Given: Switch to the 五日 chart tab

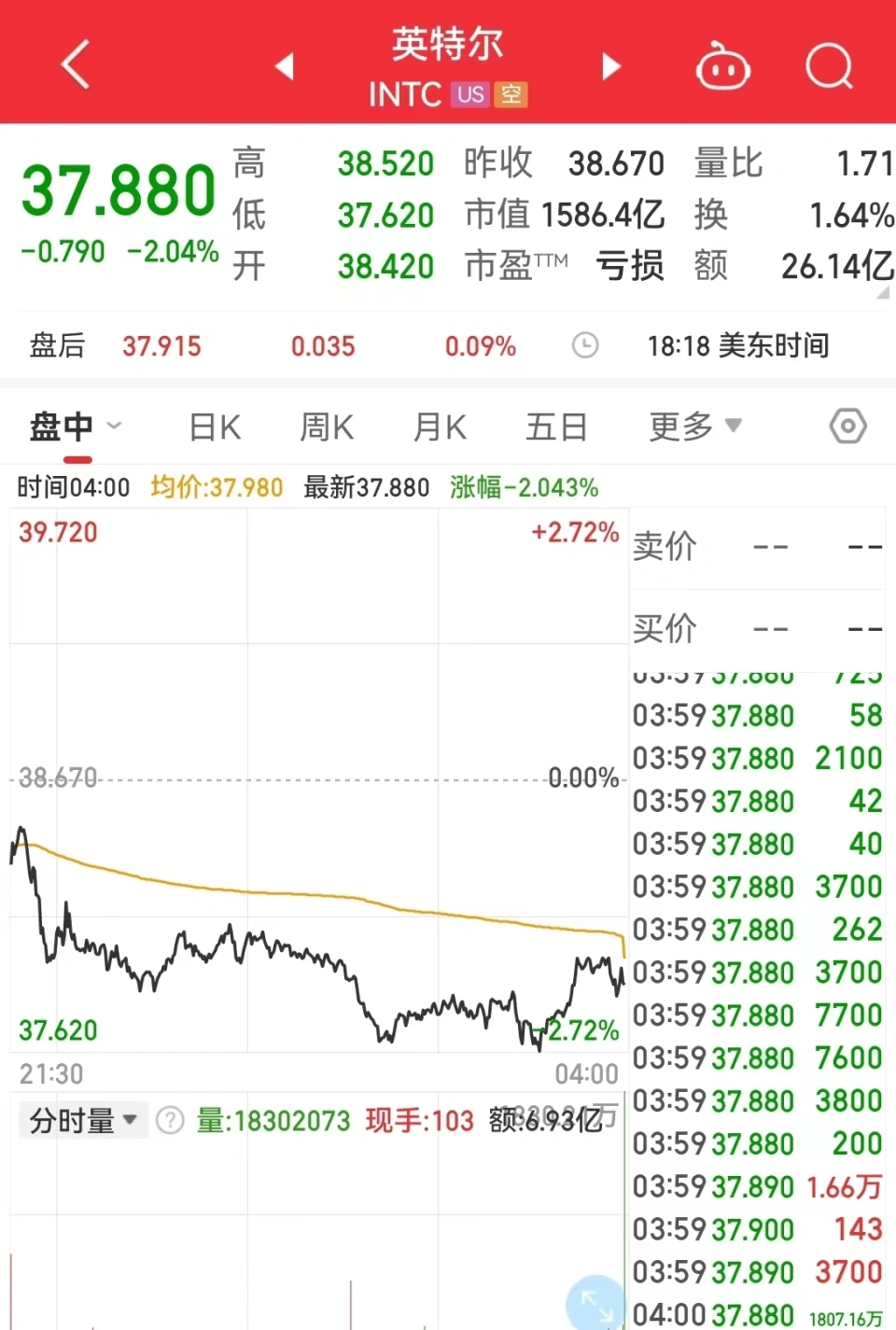Looking at the screenshot, I should [556, 427].
